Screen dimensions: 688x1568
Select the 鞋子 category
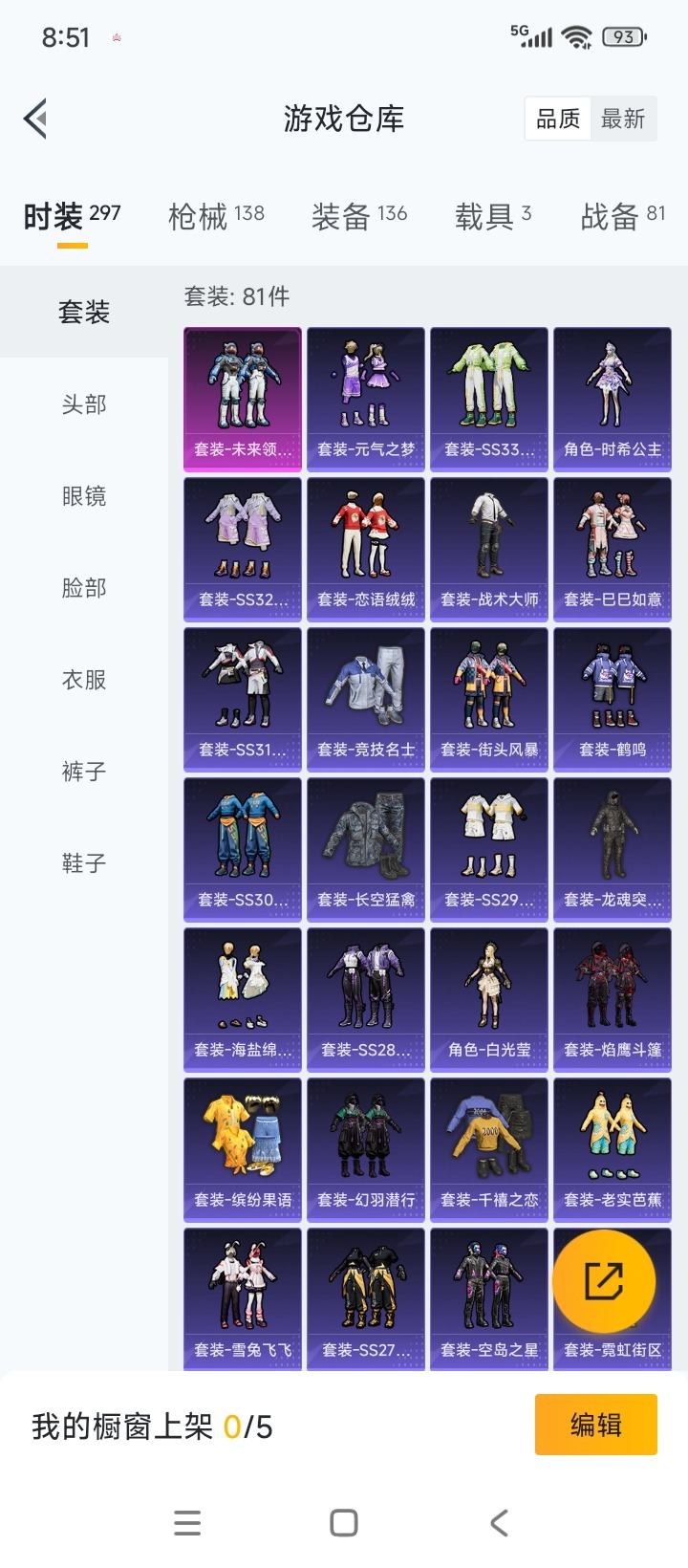(84, 863)
